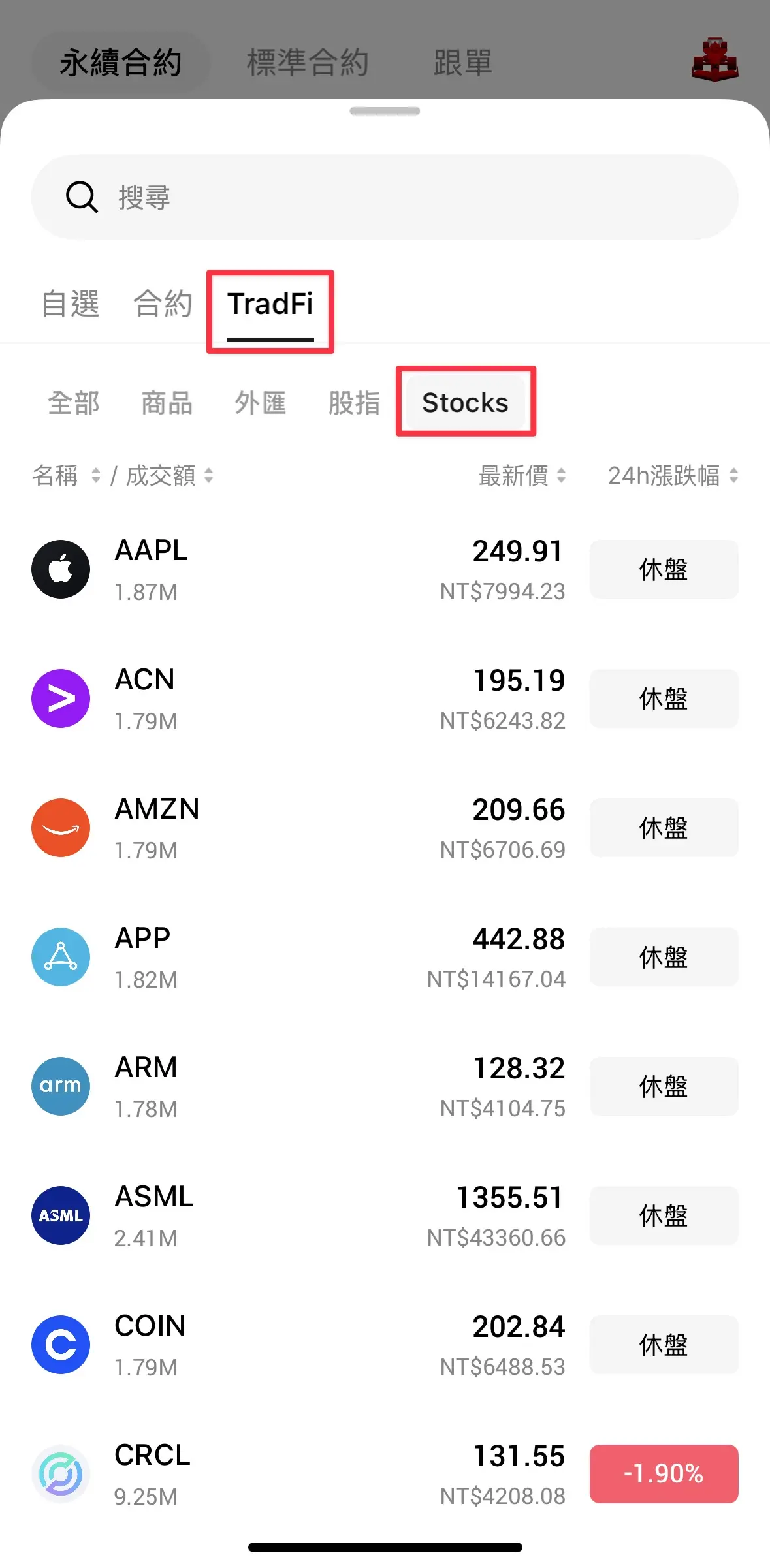The width and height of the screenshot is (770, 1568).
Task: Filter by 股指 category
Action: pos(354,403)
